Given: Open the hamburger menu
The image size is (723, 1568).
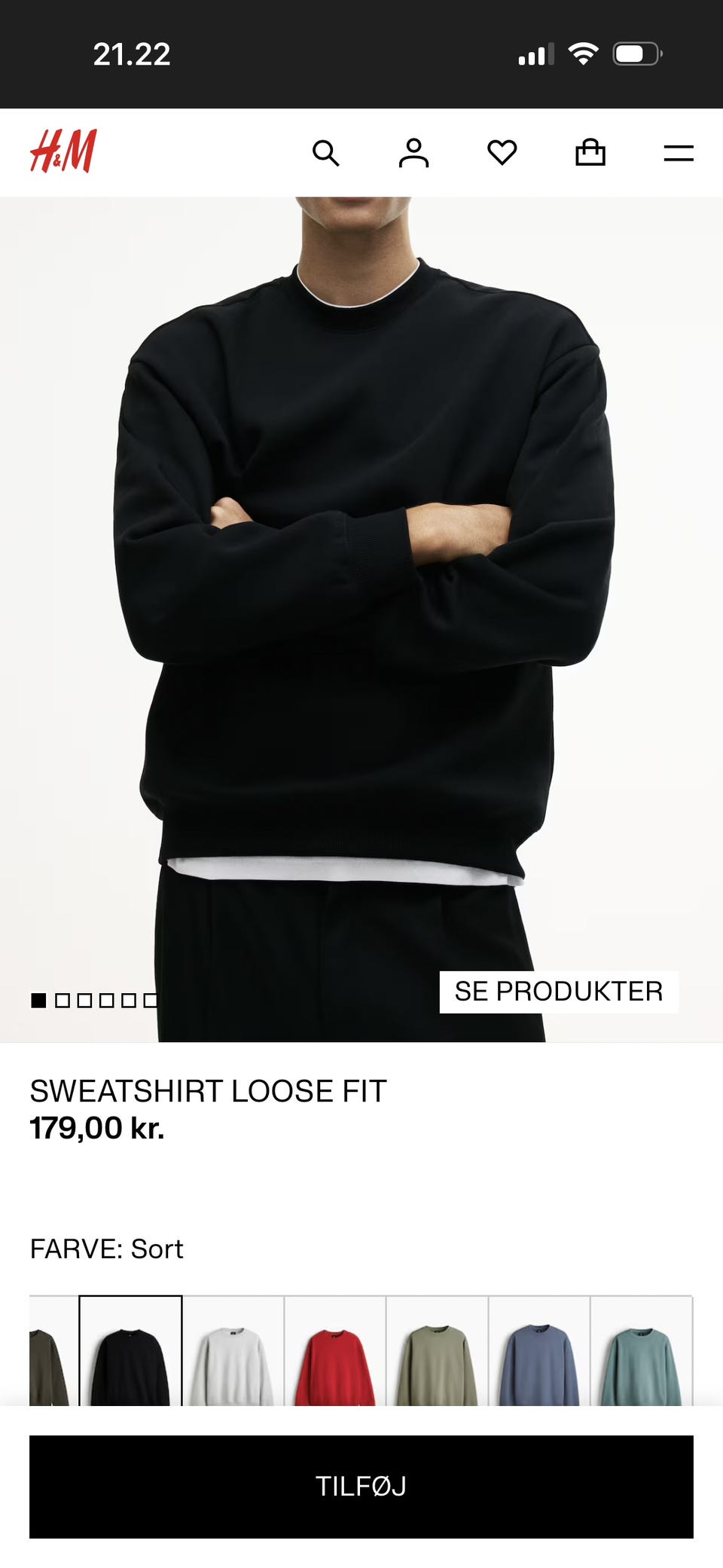Looking at the screenshot, I should (678, 153).
